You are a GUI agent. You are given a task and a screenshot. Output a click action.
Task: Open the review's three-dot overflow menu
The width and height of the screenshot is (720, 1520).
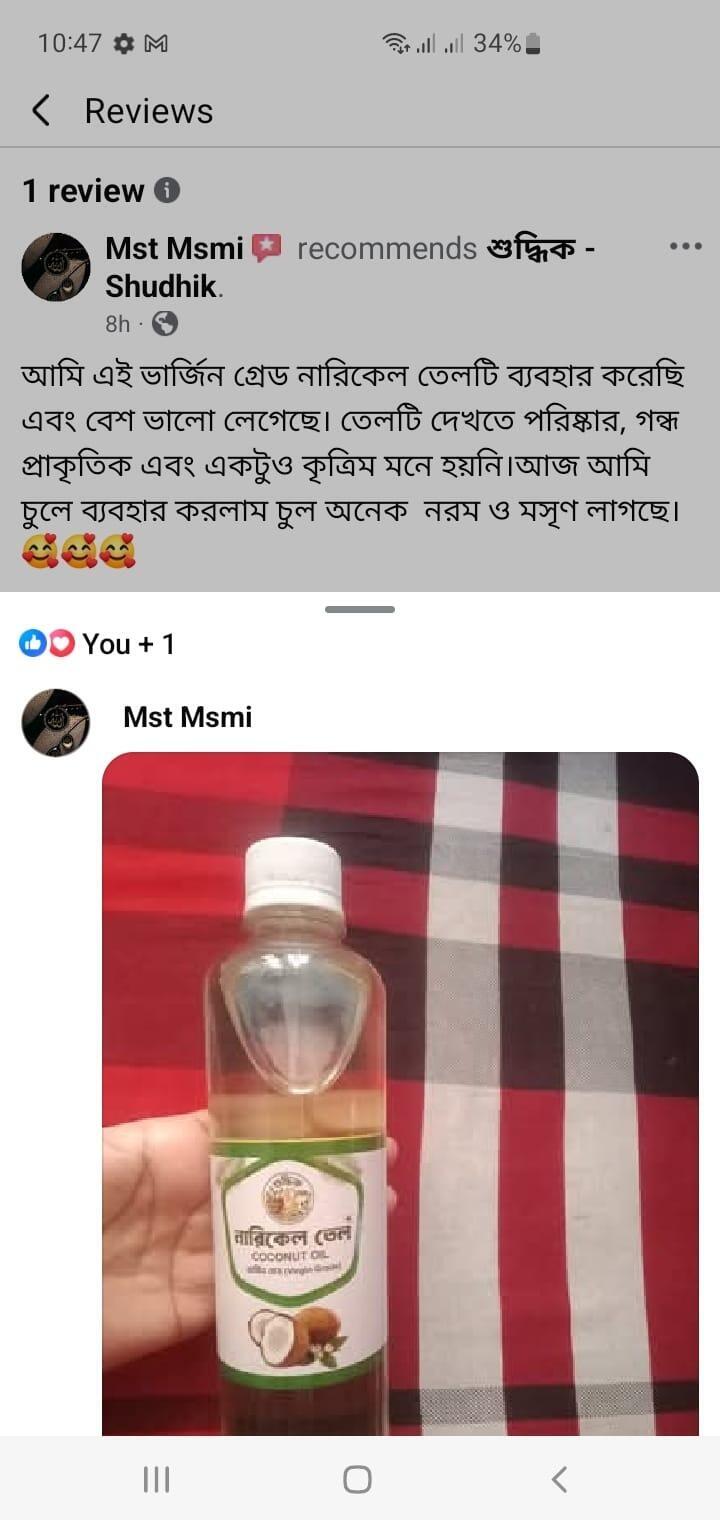click(x=685, y=247)
